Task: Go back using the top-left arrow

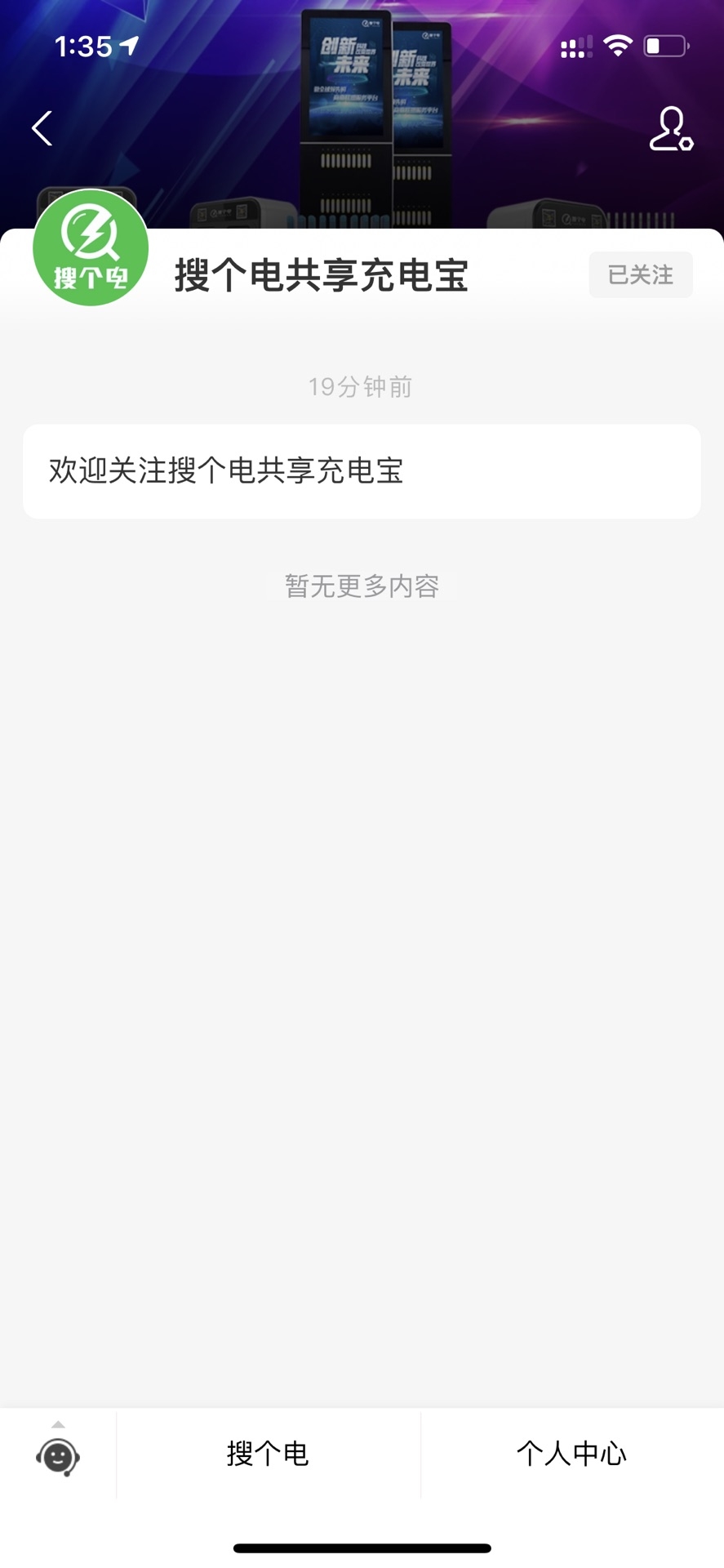Action: 42,129
